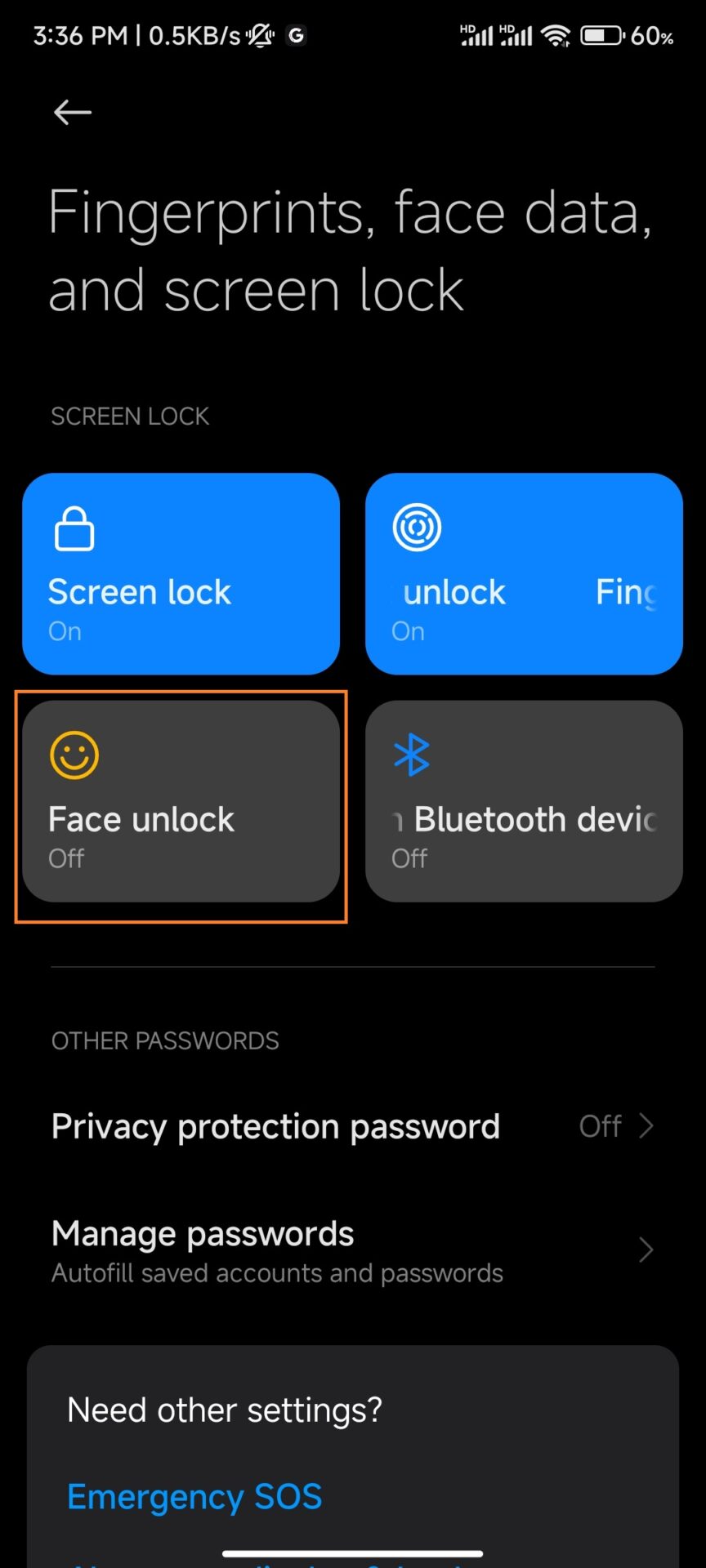The image size is (706, 1568).
Task: Tap the back arrow at the top
Action: [71, 112]
